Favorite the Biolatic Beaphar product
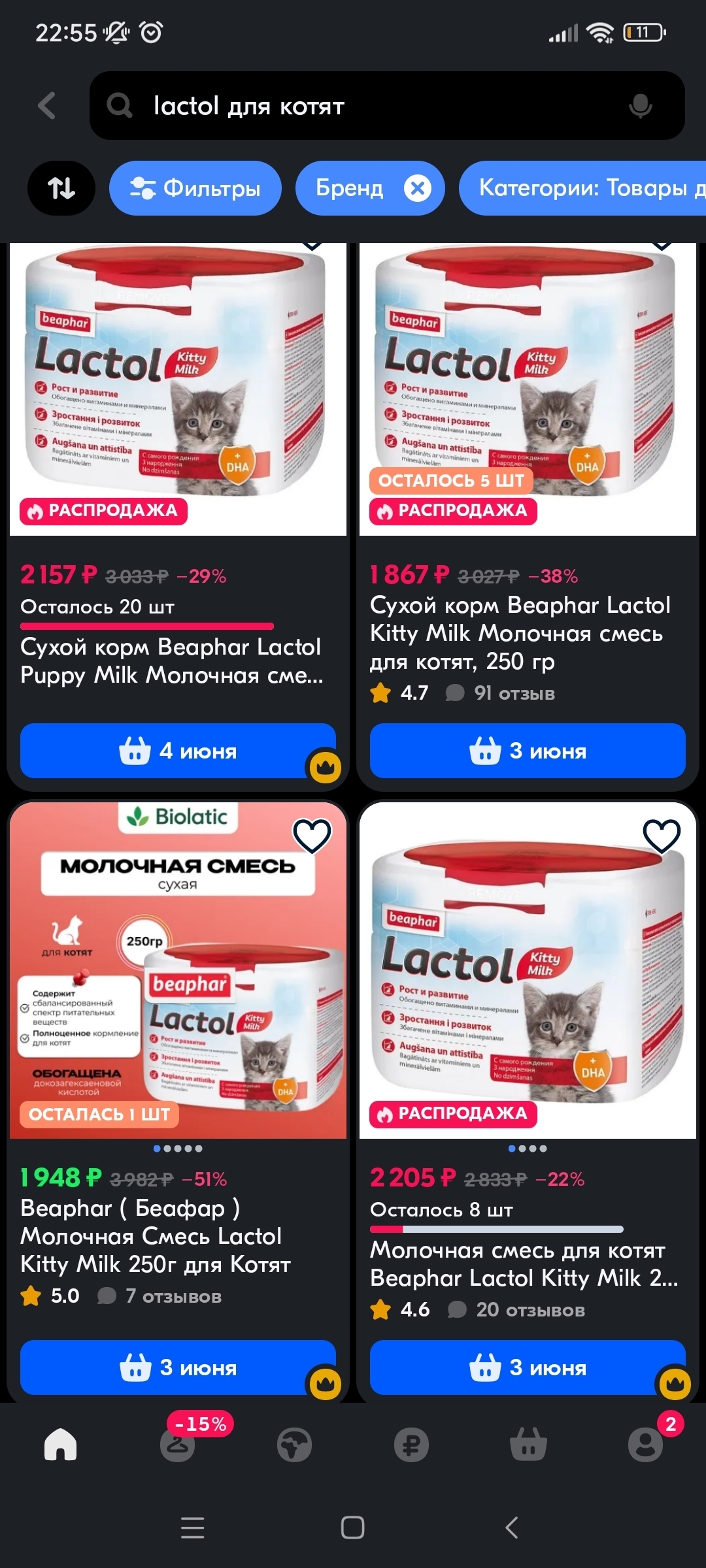706x1568 pixels. 312,836
